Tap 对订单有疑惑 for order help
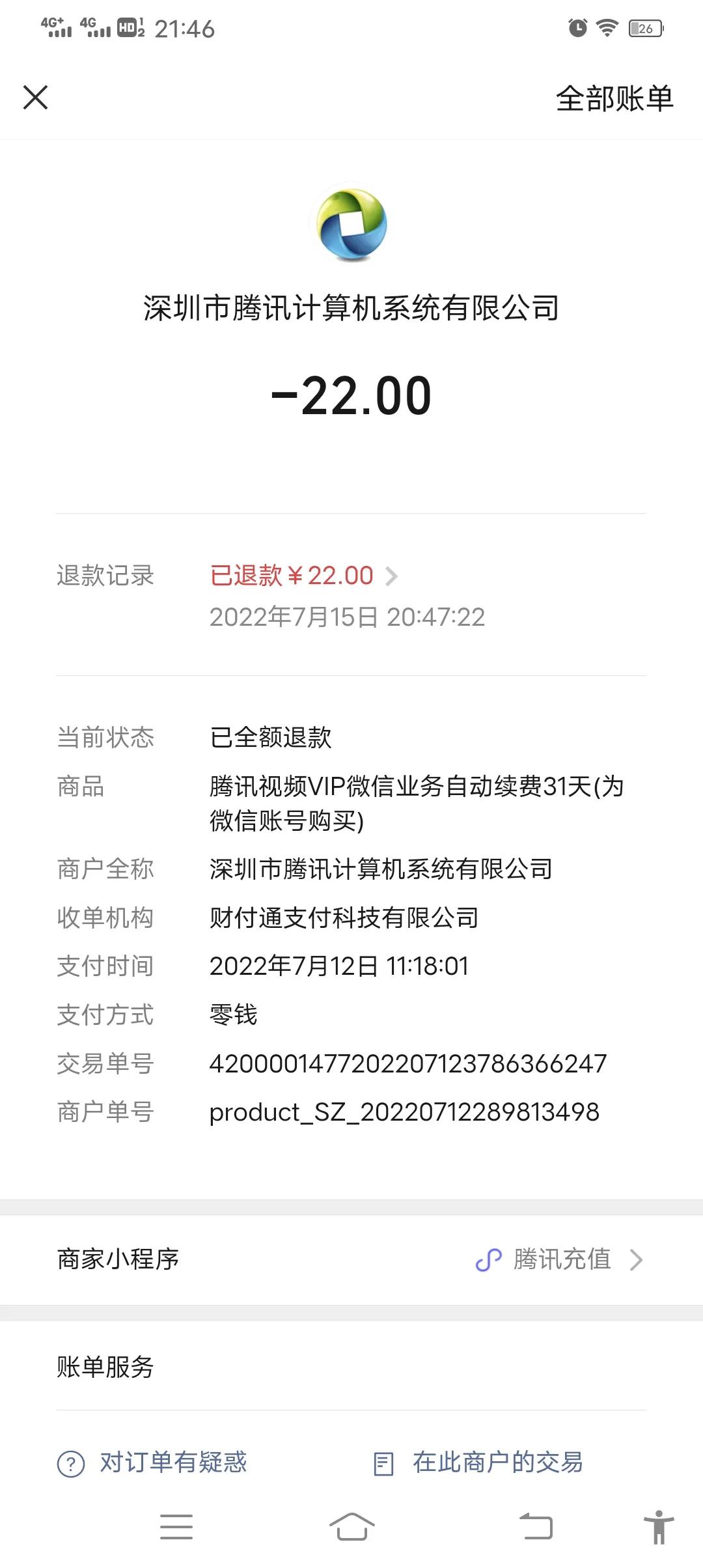This screenshot has height=1568, width=703. 153,1463
